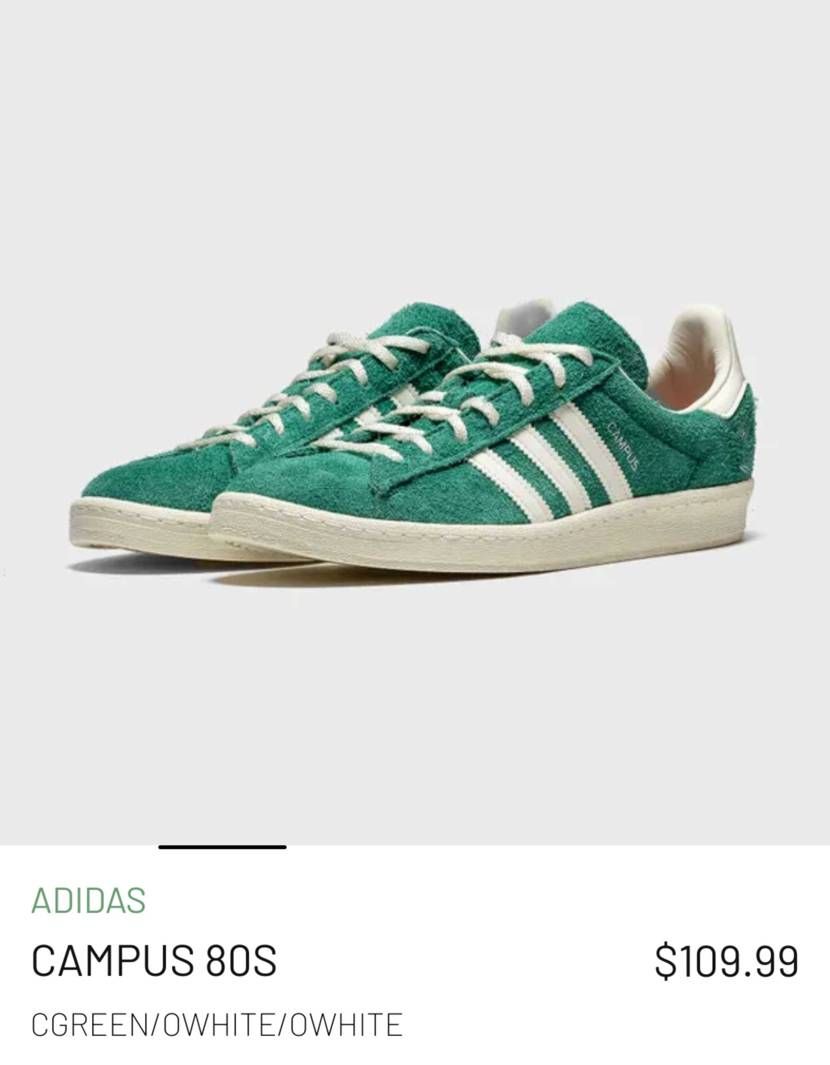This screenshot has height=1065, width=830.
Task: Open the ADIDAS brand link
Action: click(x=88, y=900)
